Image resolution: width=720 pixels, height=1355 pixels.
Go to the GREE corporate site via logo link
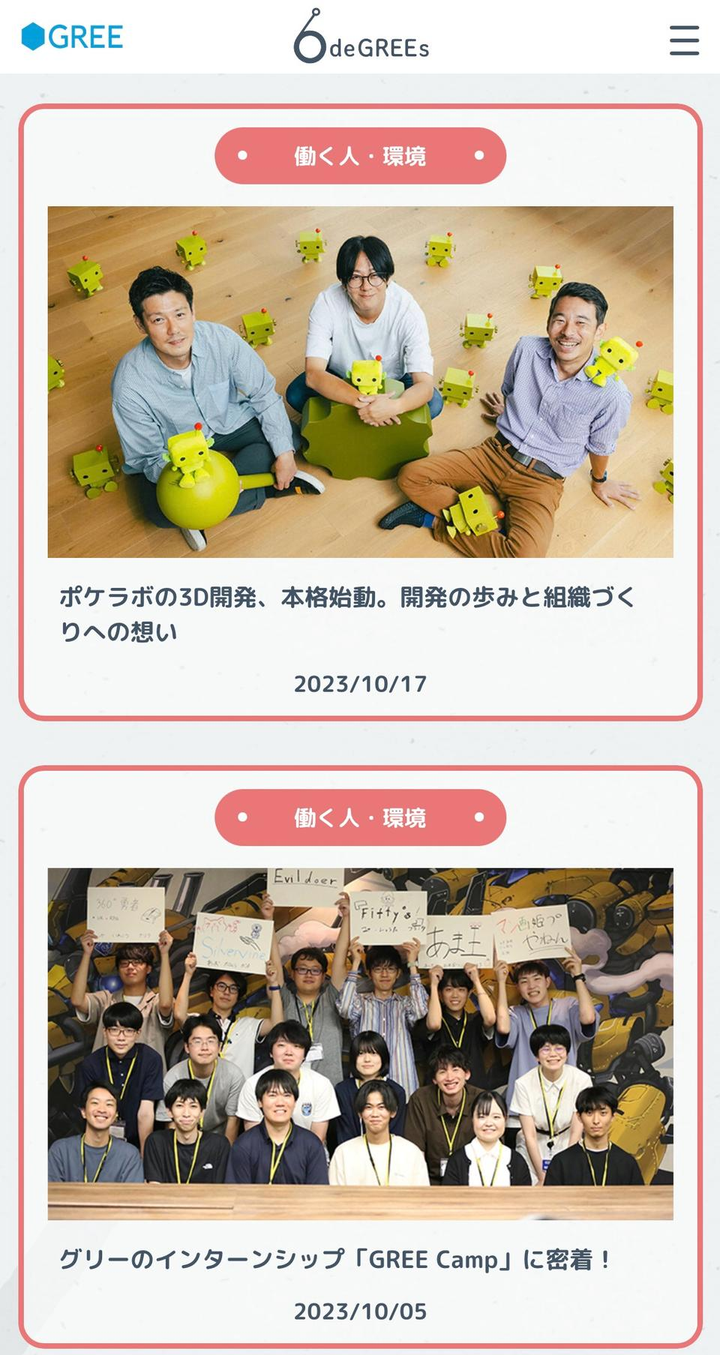[x=72, y=37]
